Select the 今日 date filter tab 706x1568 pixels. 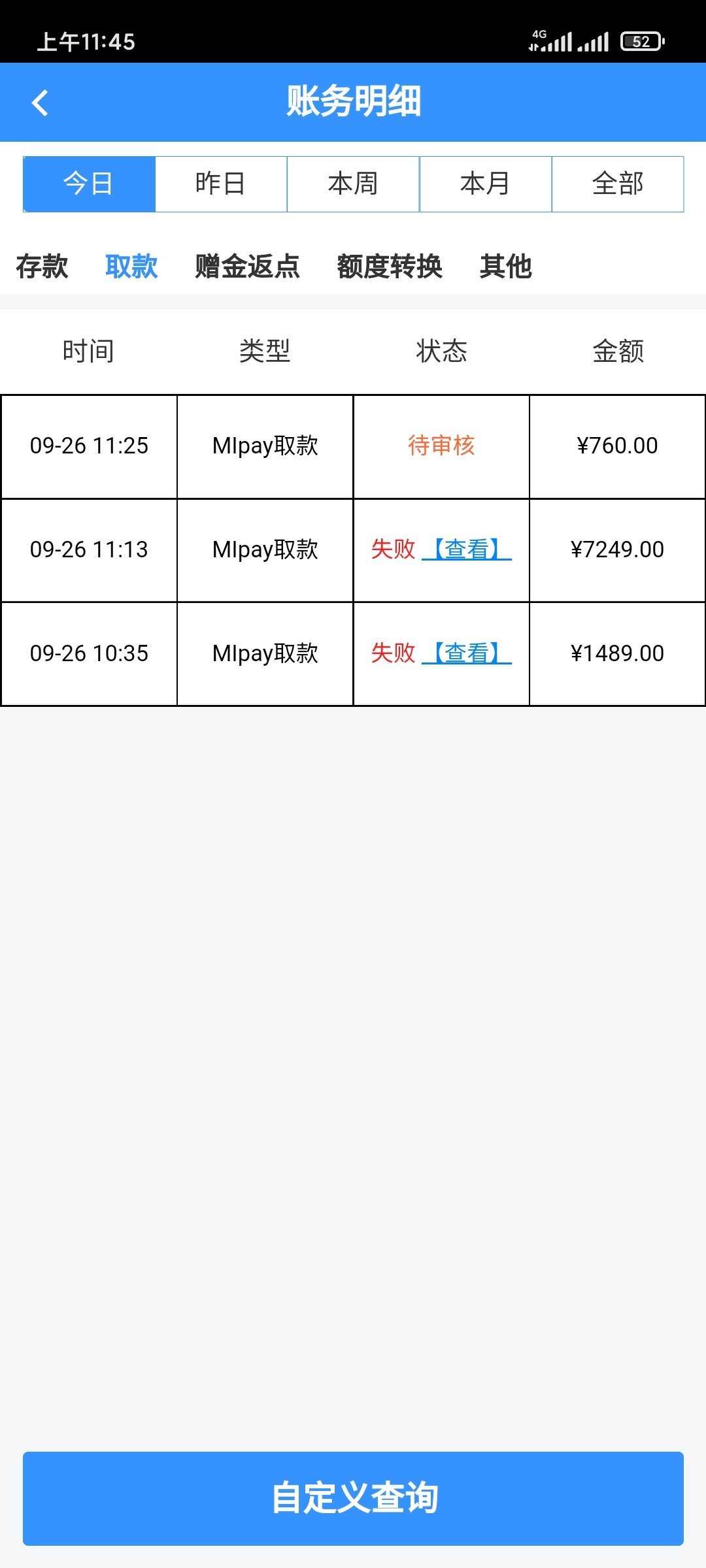coord(89,184)
